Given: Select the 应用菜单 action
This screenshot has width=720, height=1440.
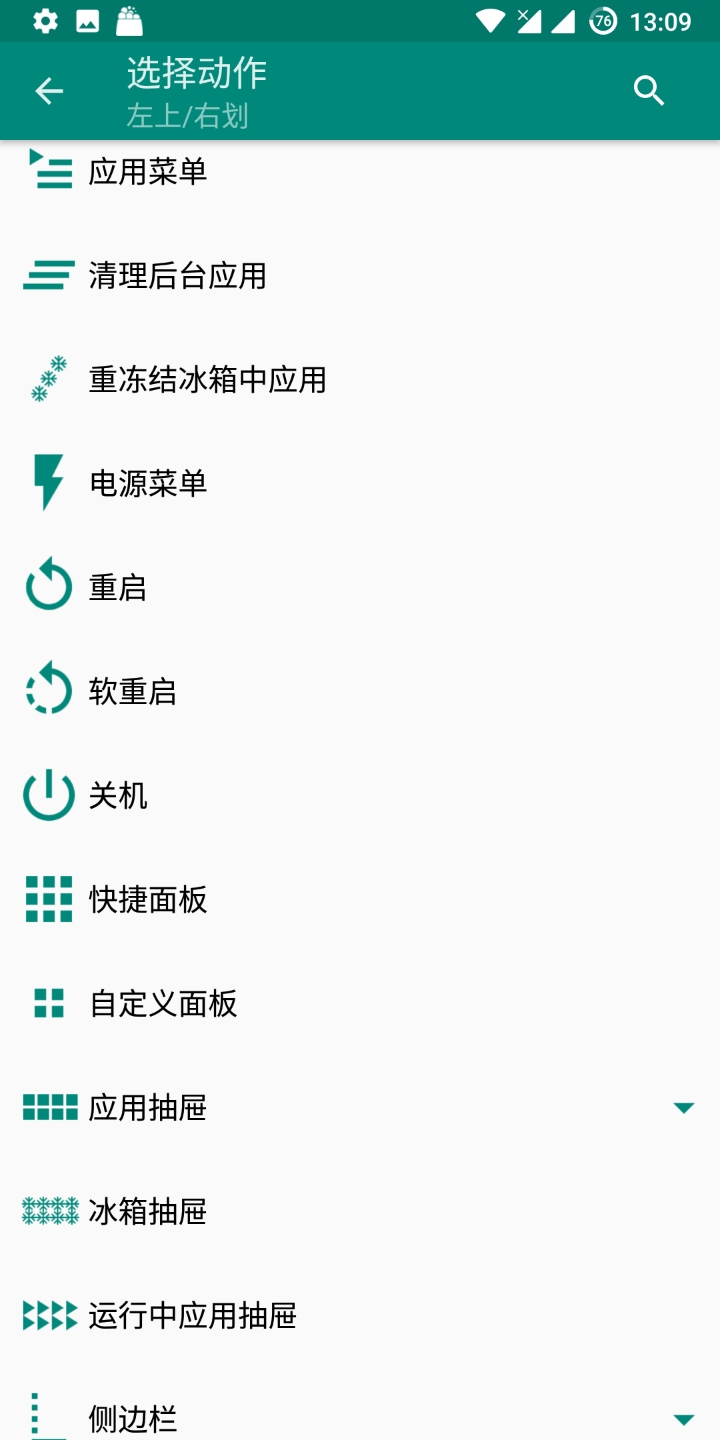Looking at the screenshot, I should (x=148, y=172).
